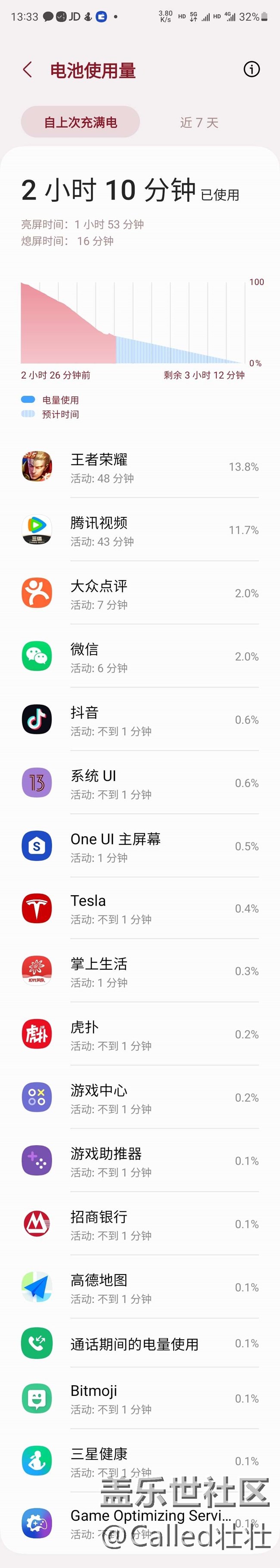The height and width of the screenshot is (1568, 280).
Task: View 大众点评 battery usage
Action: 140,594
